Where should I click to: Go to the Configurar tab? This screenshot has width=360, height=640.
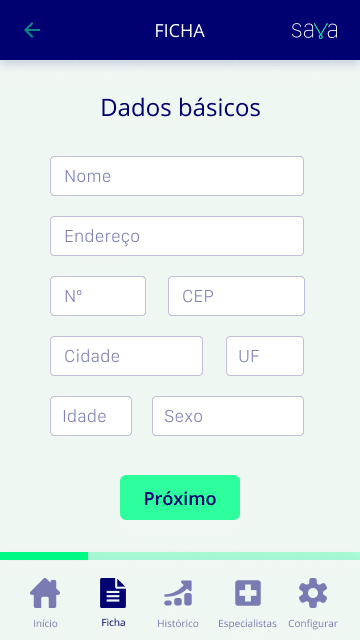click(x=313, y=602)
